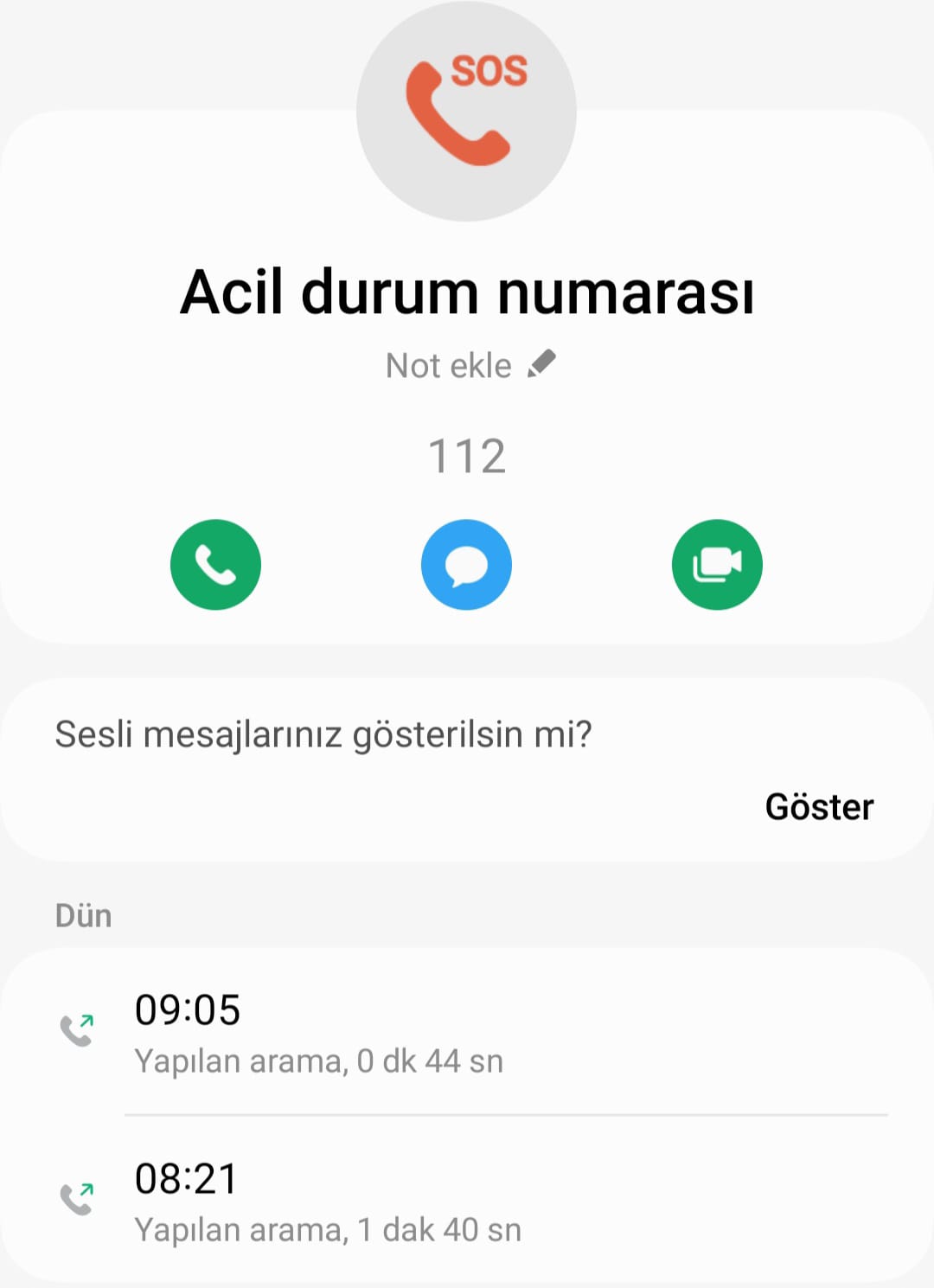Call 112 with the green phone button
The height and width of the screenshot is (1288, 934).
click(215, 565)
